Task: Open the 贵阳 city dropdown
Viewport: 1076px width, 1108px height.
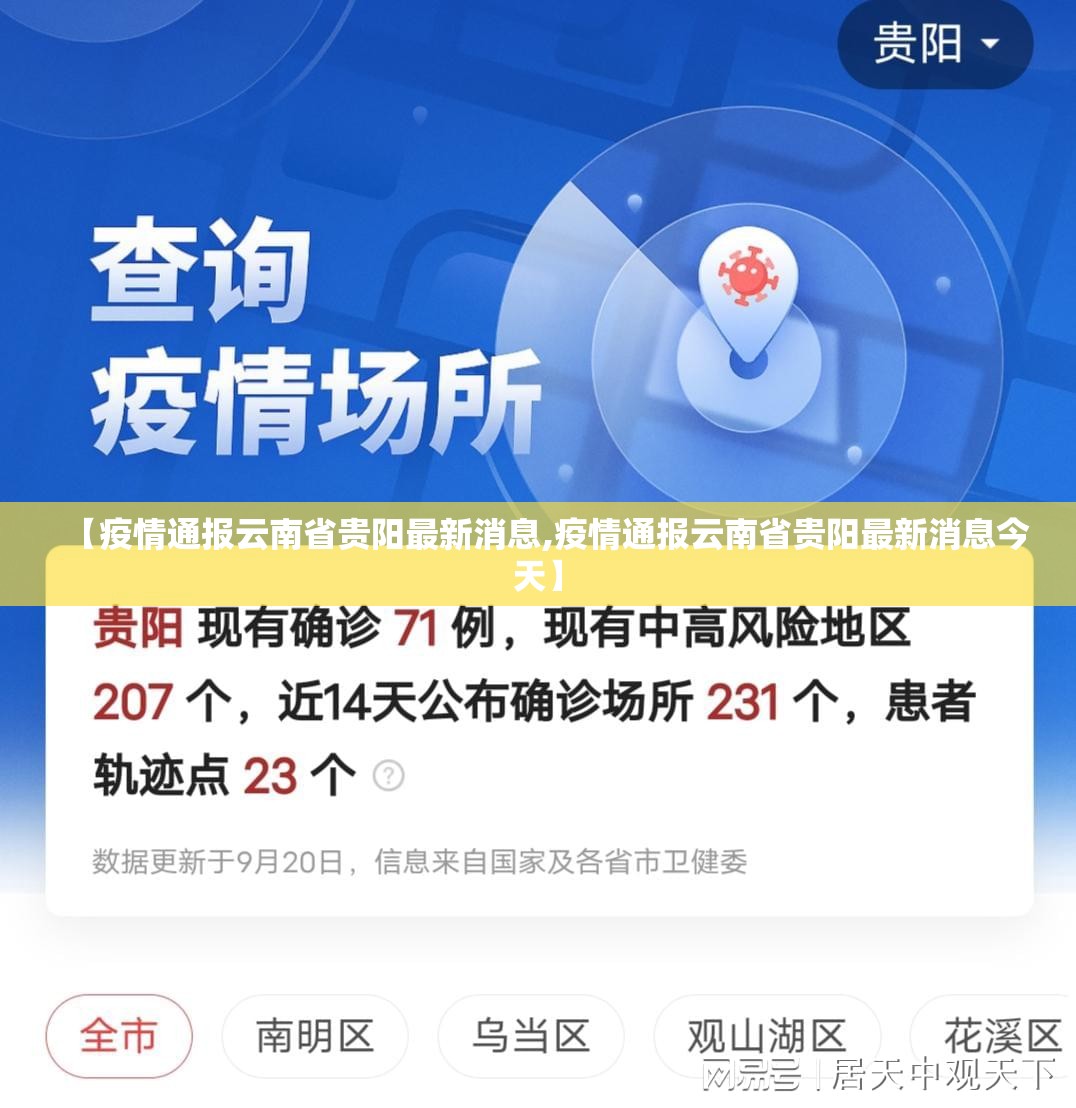Action: (x=935, y=45)
